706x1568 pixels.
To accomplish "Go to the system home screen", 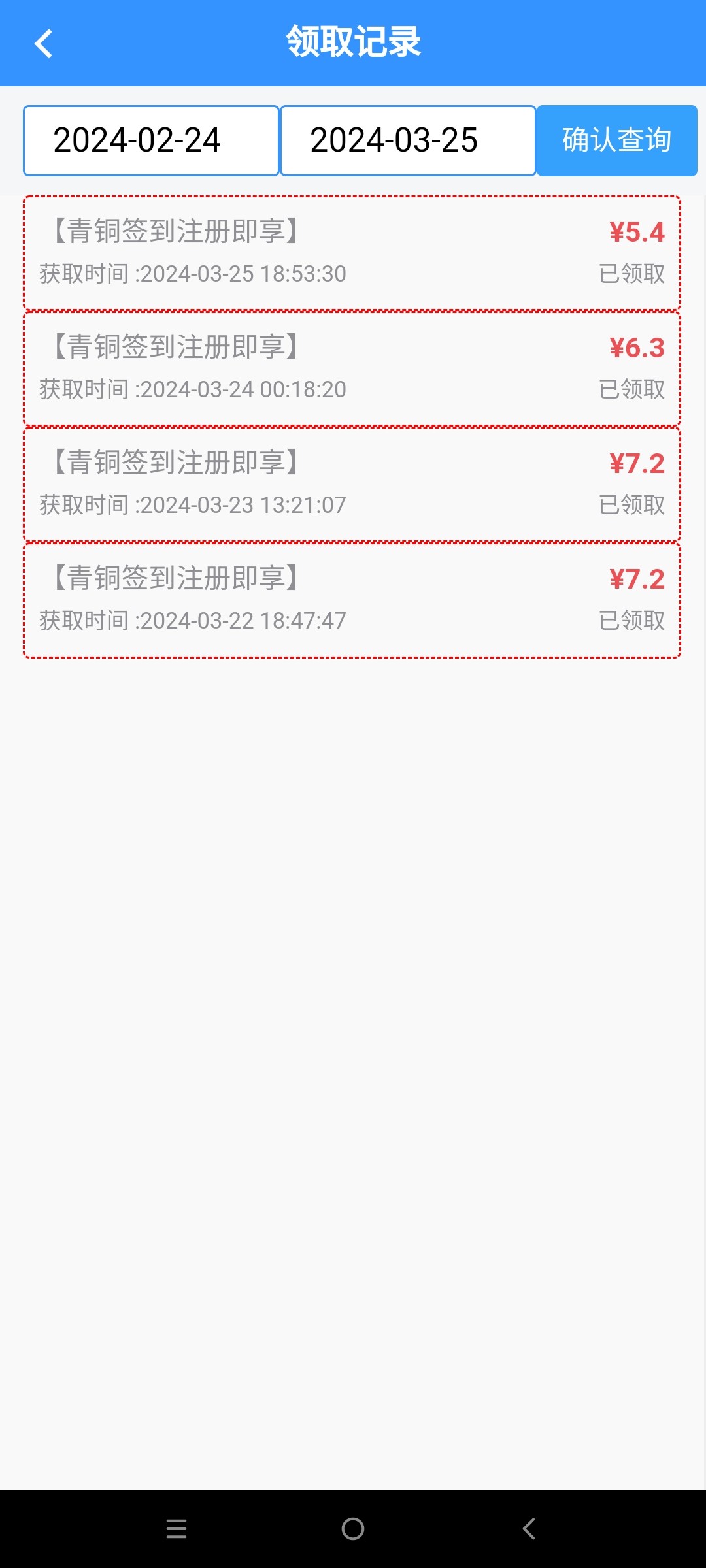I will [x=353, y=1529].
